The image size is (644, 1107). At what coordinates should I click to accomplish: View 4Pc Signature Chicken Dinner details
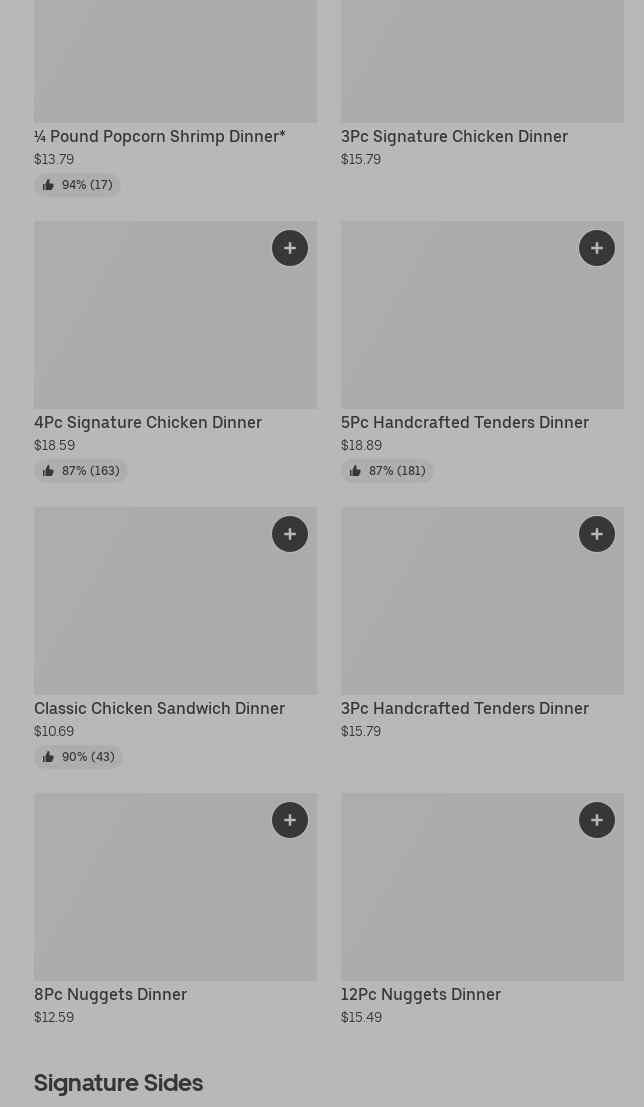[148, 422]
